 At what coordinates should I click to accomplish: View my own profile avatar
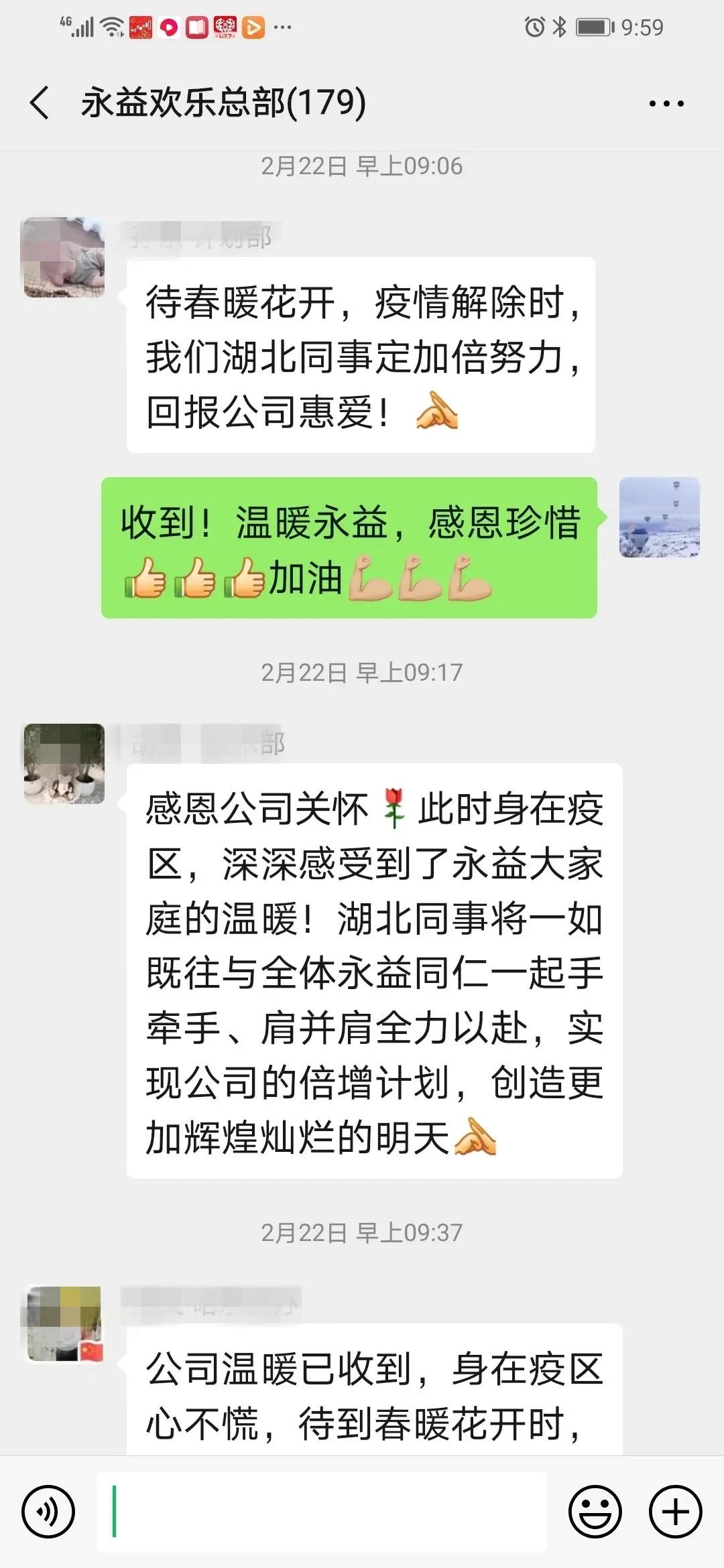click(659, 517)
